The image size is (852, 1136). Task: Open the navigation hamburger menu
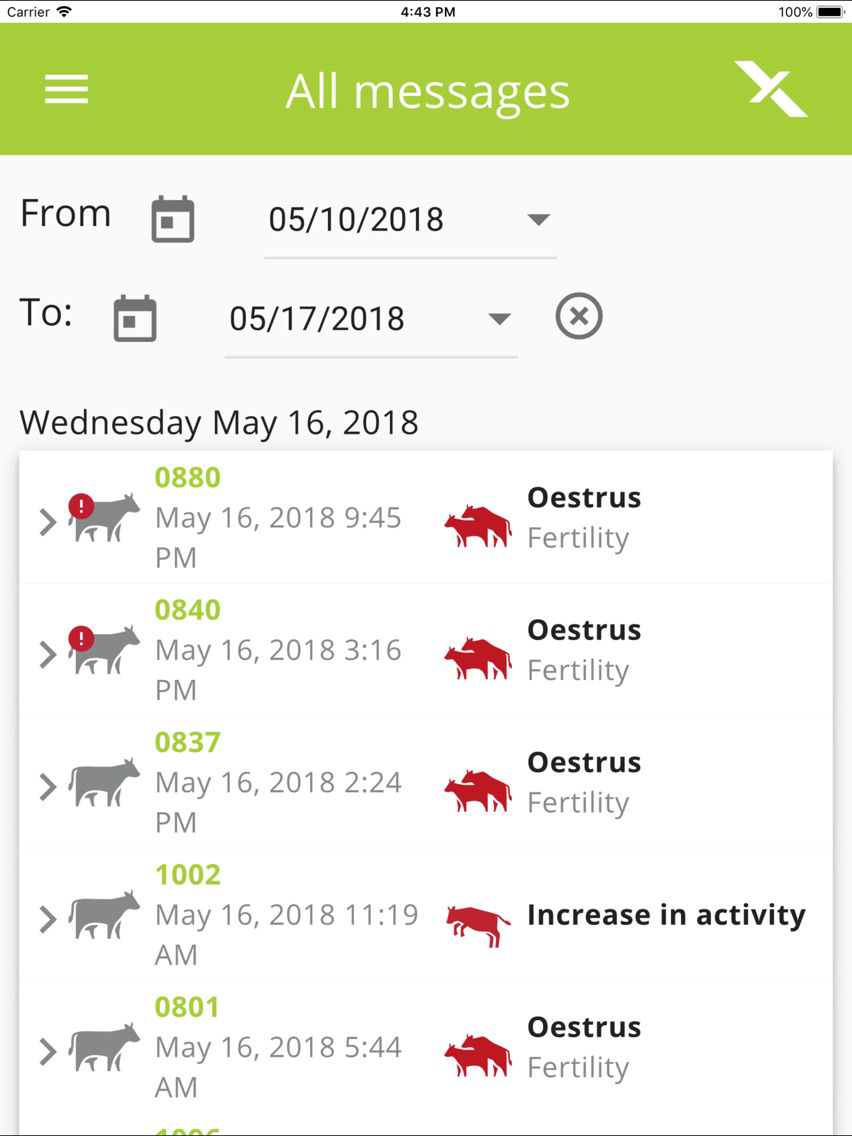pos(66,89)
